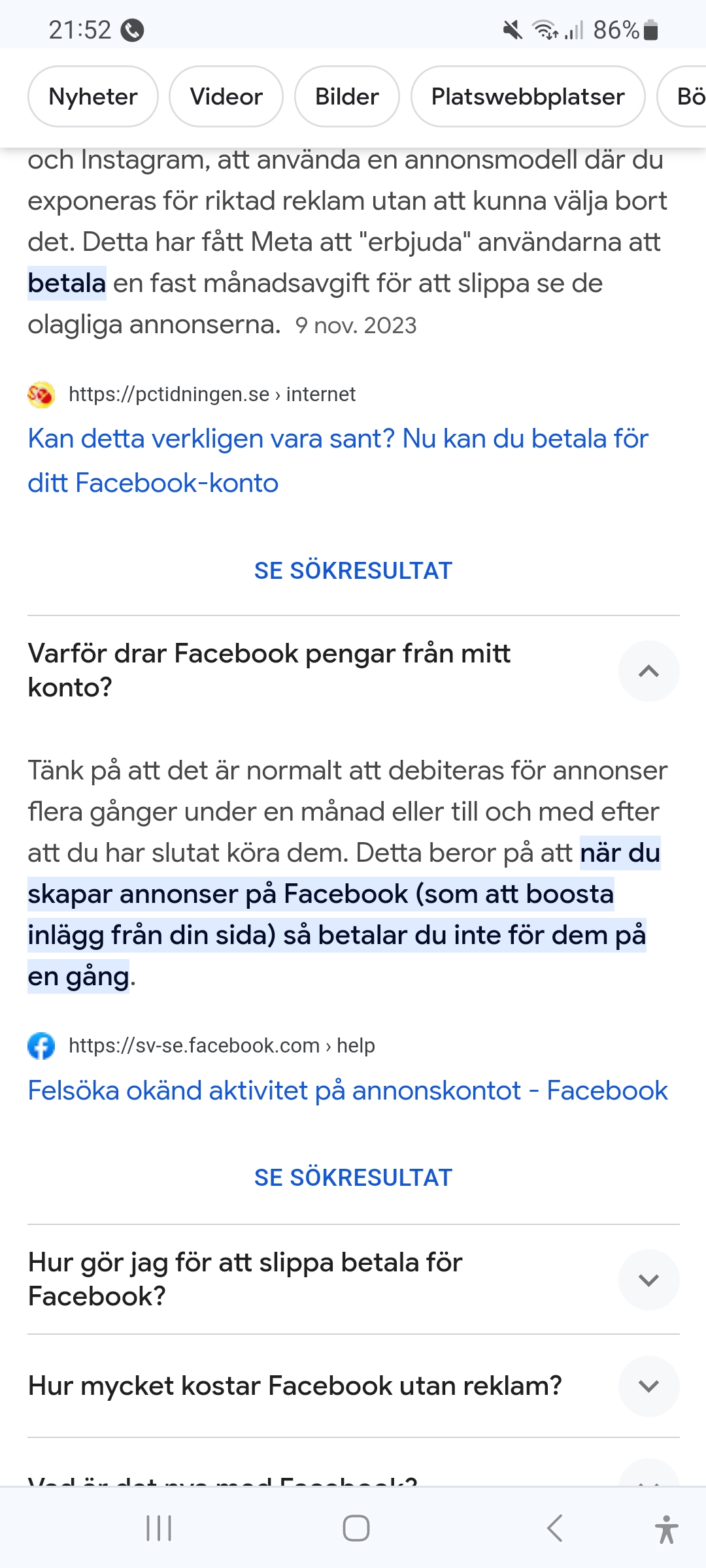The width and height of the screenshot is (706, 1568).
Task: Open Felsöka okänd aktivitet på annonskontot link
Action: [x=348, y=1090]
